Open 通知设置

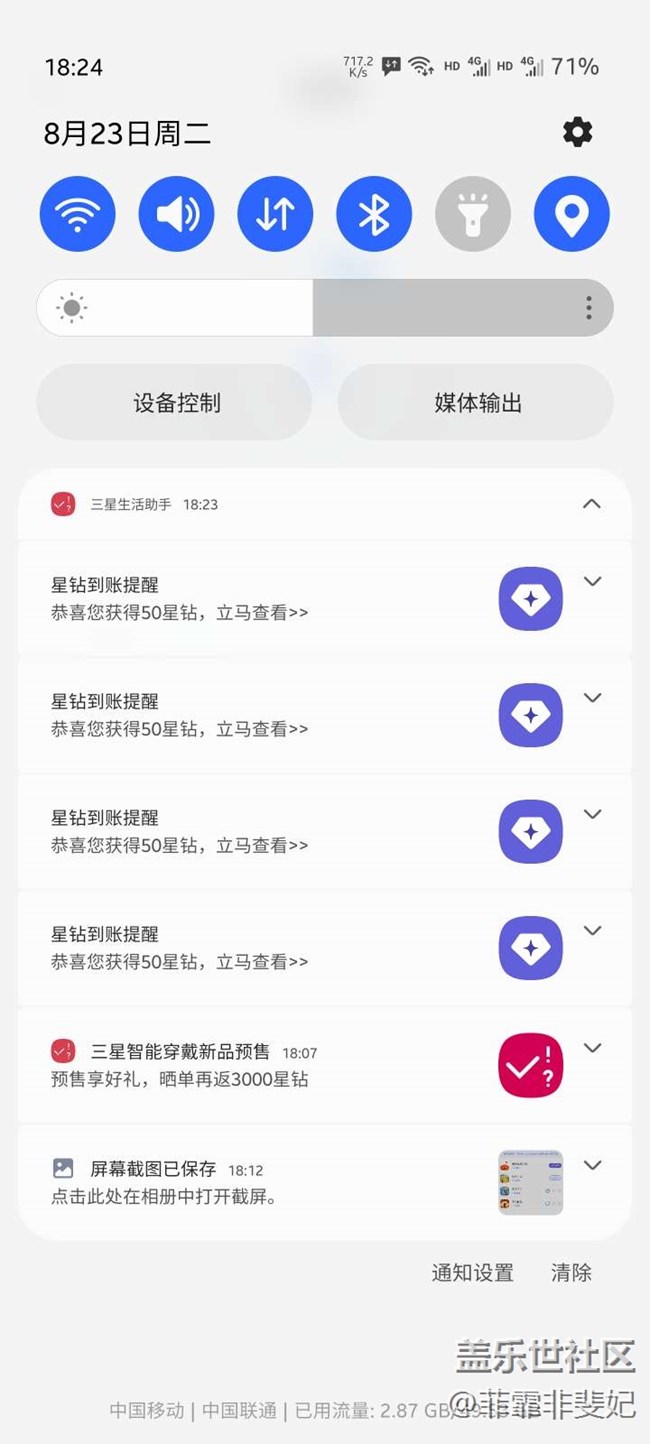coord(472,1273)
